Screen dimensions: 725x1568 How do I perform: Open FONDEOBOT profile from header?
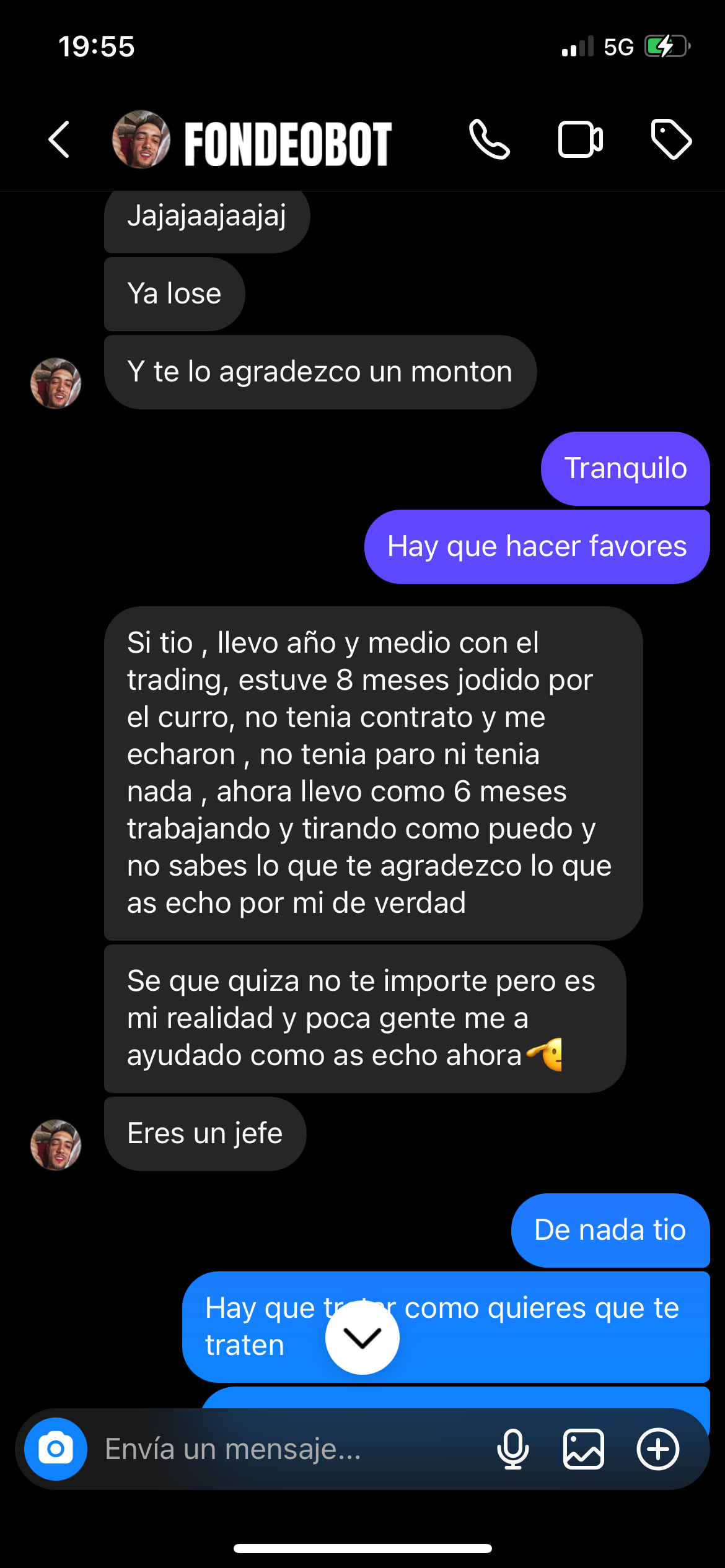click(x=288, y=143)
